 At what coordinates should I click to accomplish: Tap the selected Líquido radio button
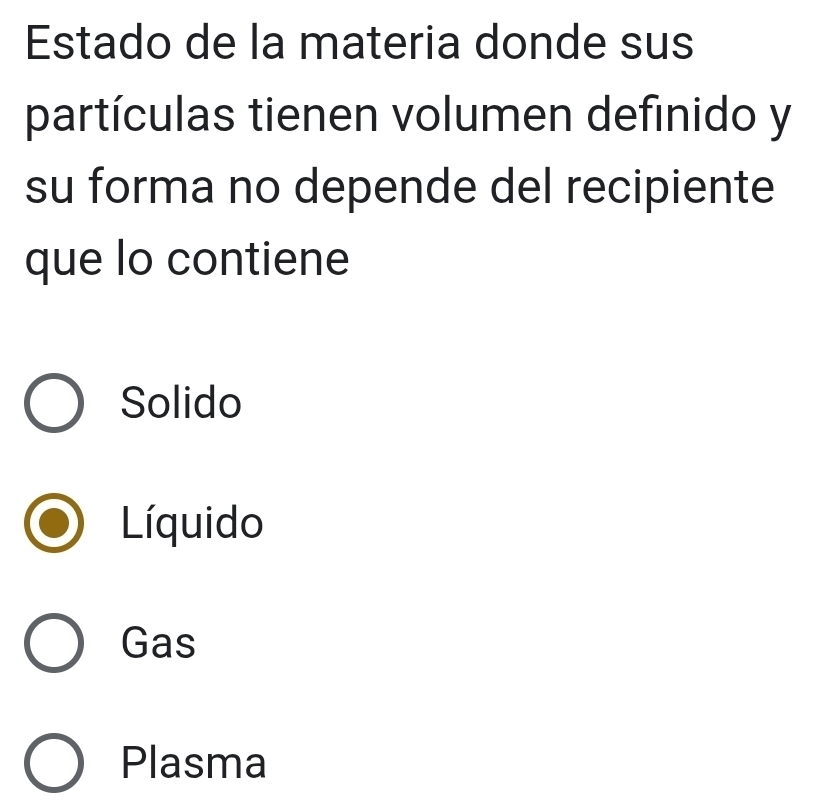click(x=53, y=523)
